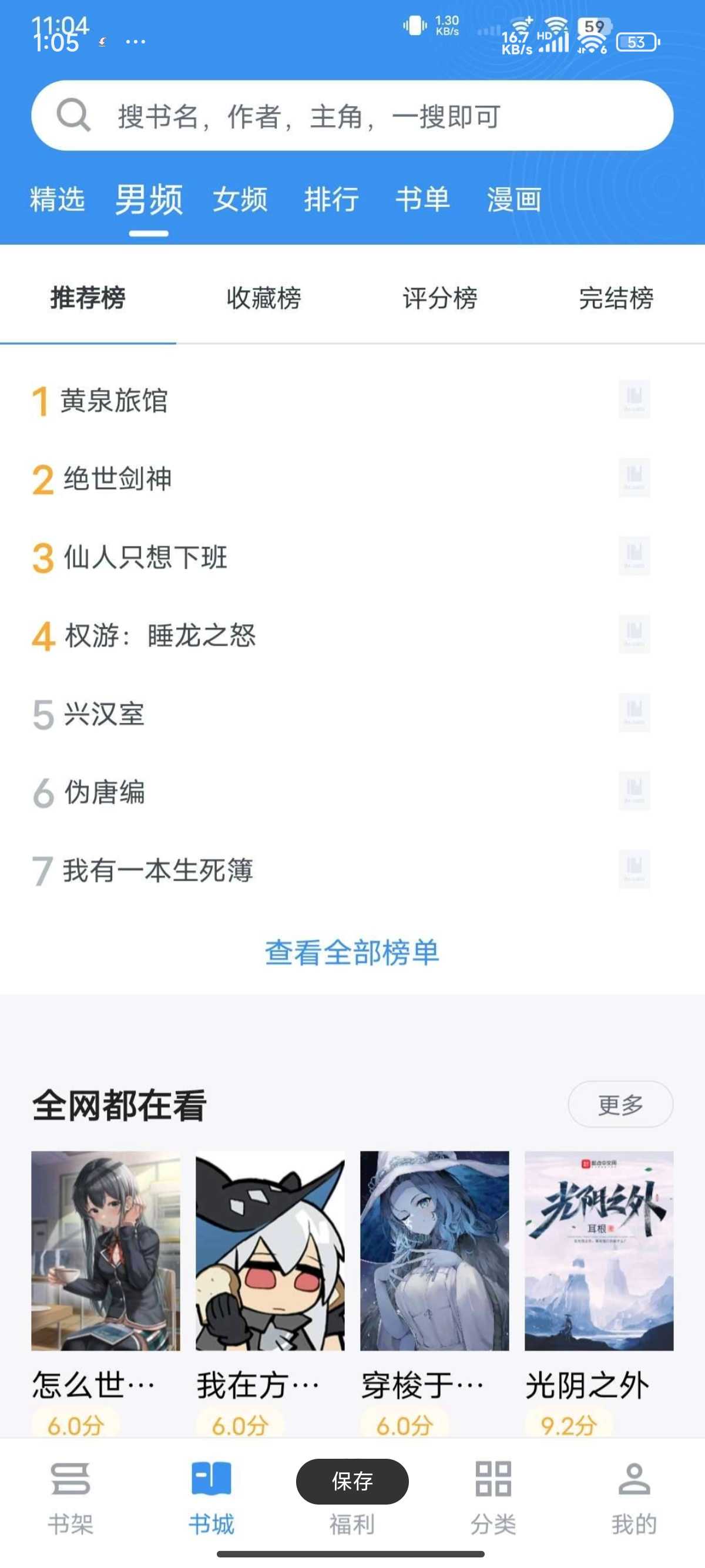The height and width of the screenshot is (1568, 705).
Task: Switch to the 精选 tab
Action: pyautogui.click(x=57, y=200)
